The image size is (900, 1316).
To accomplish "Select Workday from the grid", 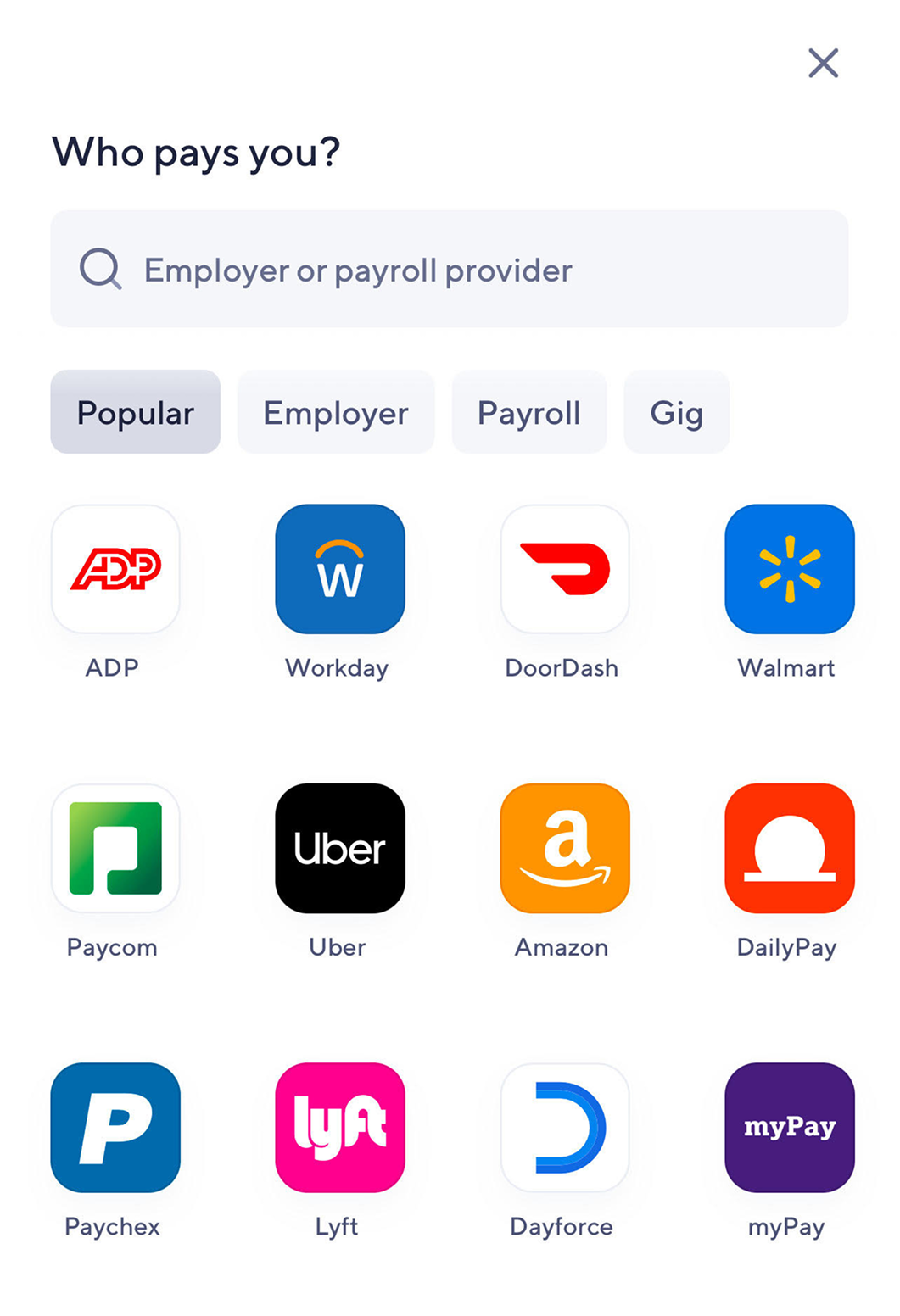I will tap(340, 569).
